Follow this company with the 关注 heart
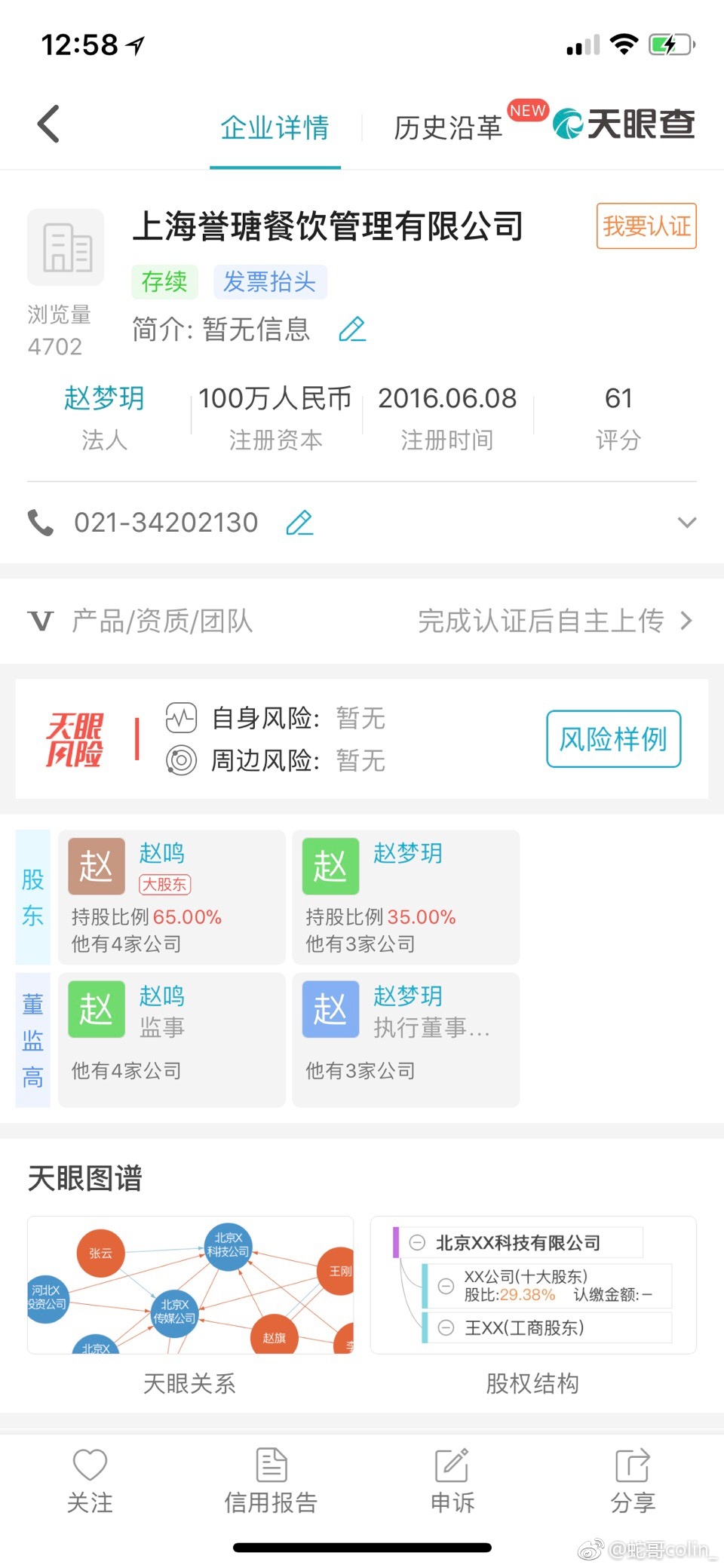Screen dimensions: 724x1568 90,1480
